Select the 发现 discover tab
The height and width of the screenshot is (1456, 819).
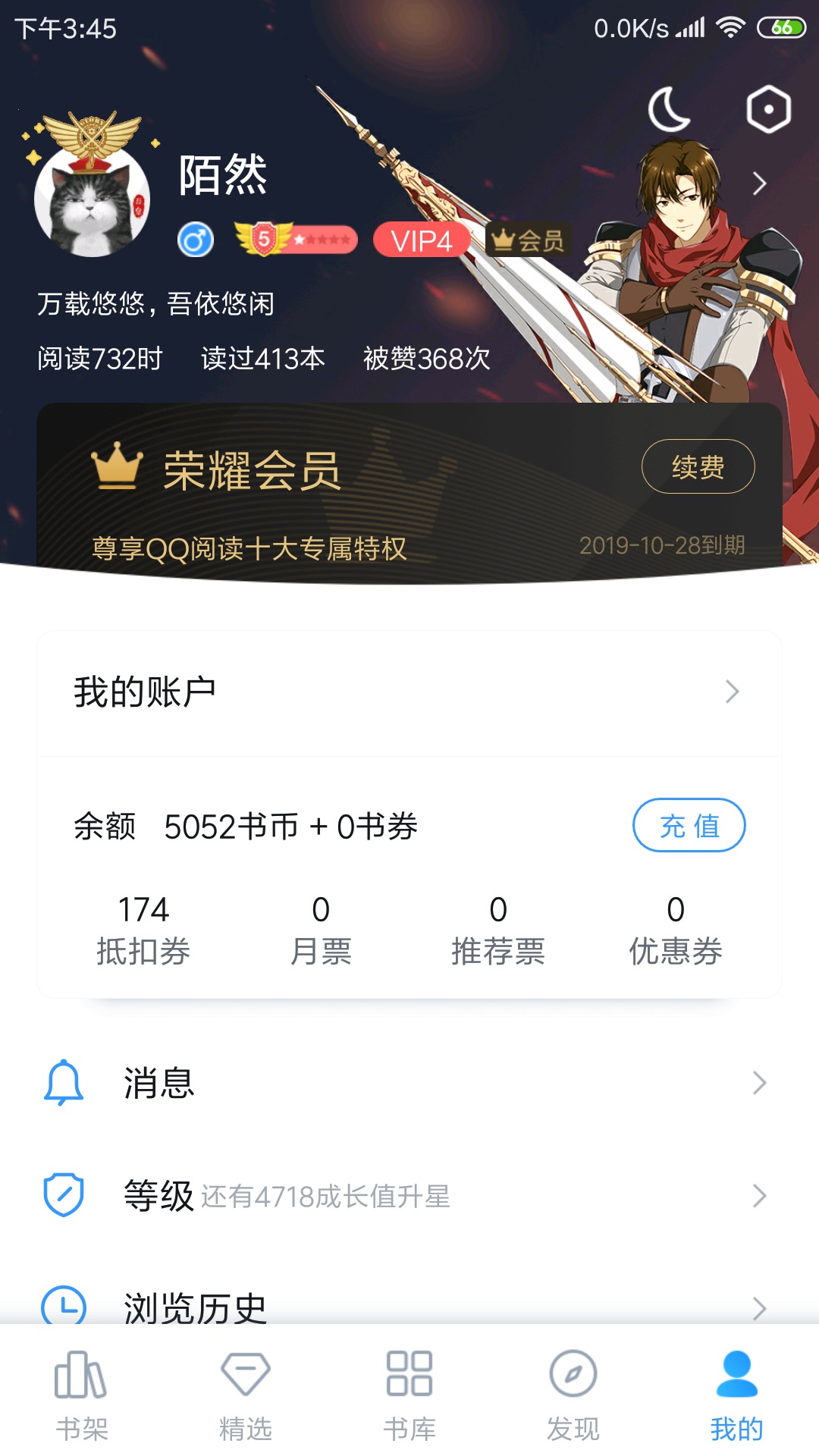pos(573,1395)
